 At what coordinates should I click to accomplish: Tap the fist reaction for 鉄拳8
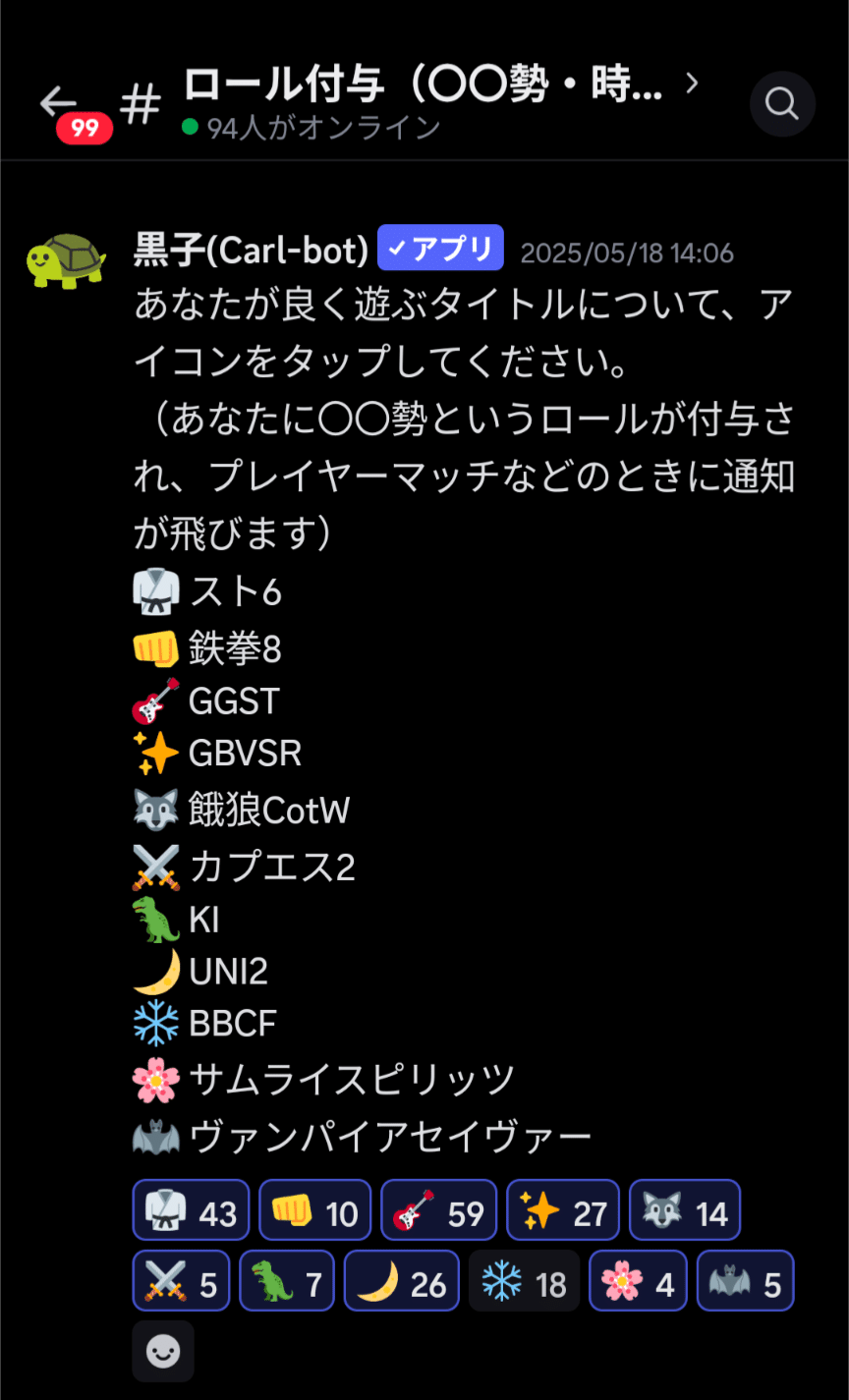[x=314, y=1209]
